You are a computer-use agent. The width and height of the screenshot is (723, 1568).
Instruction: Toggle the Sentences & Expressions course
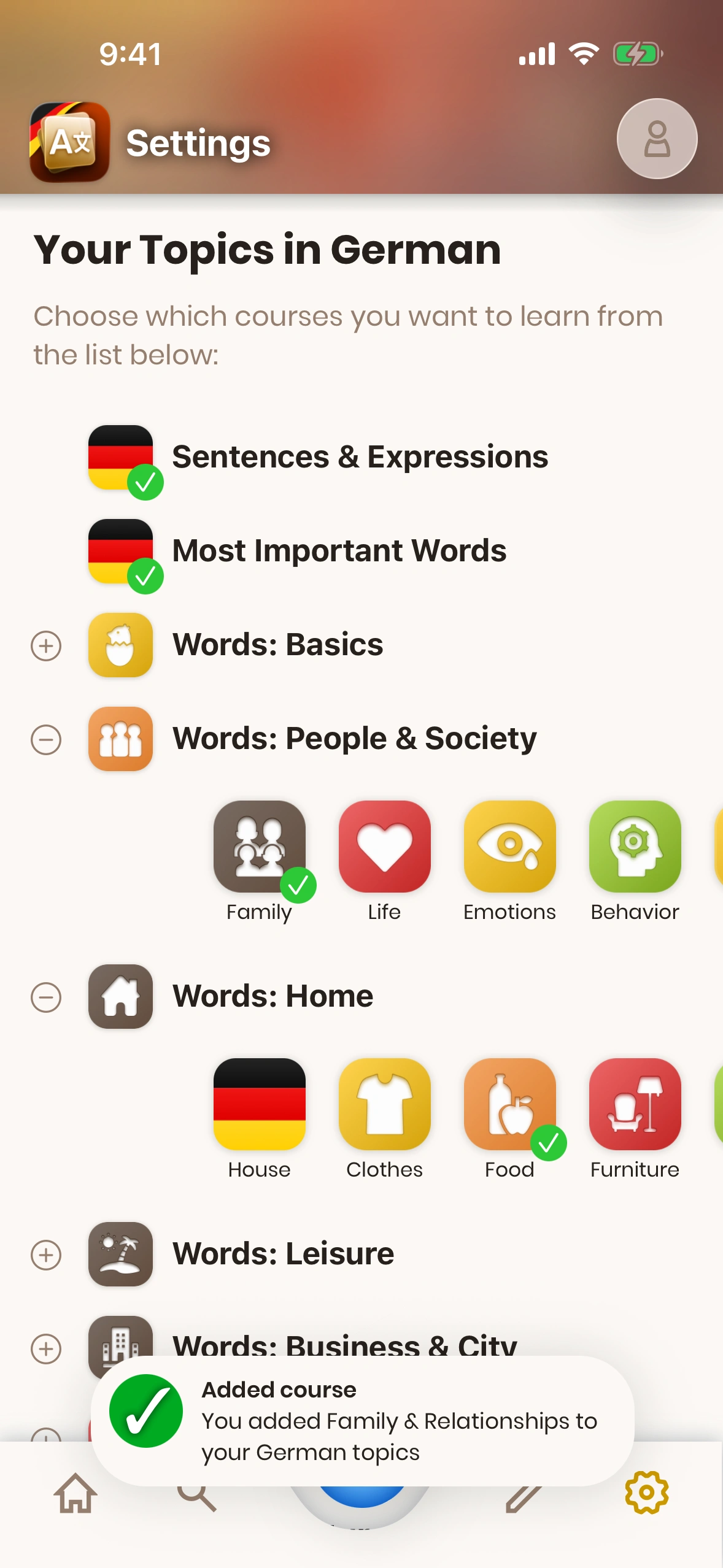(x=121, y=458)
